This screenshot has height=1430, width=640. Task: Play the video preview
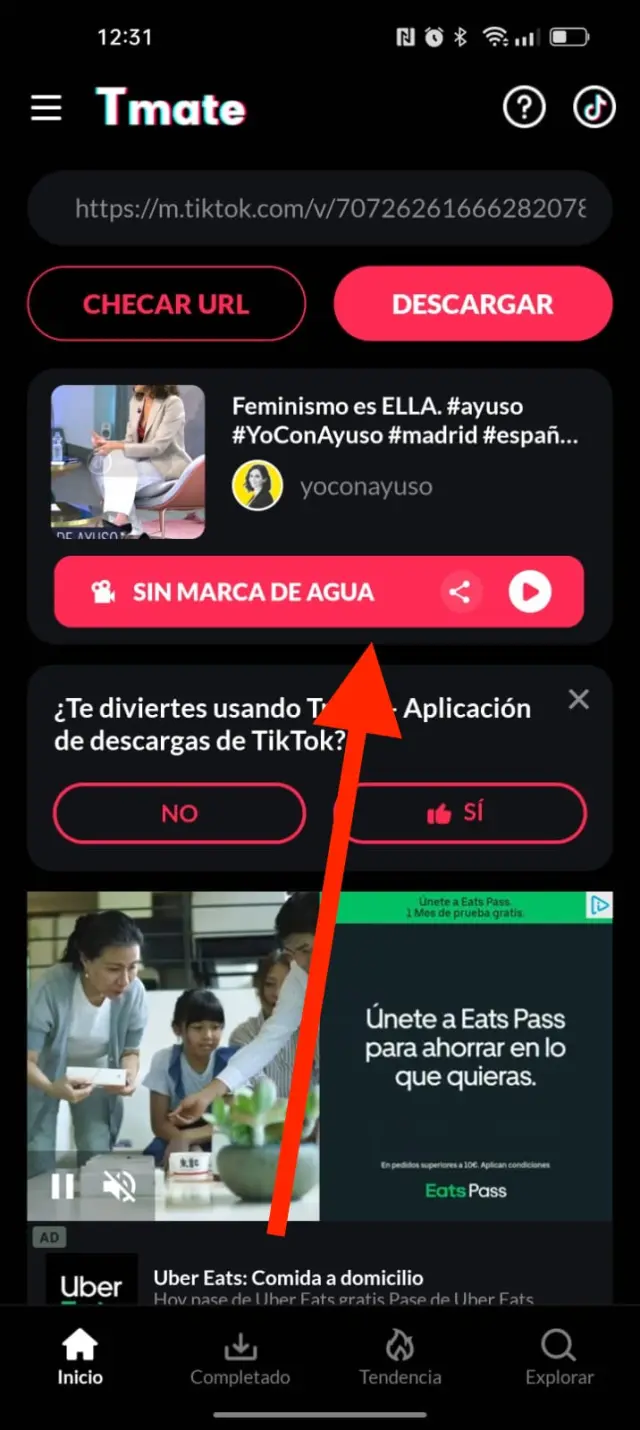click(x=530, y=592)
